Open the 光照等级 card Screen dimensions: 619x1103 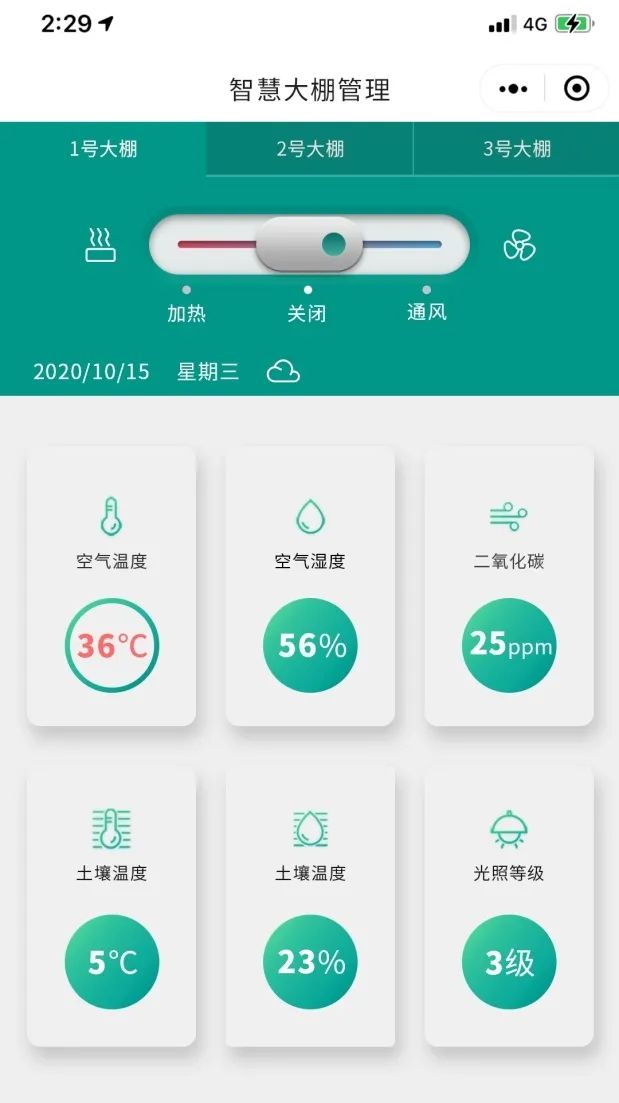click(x=509, y=906)
